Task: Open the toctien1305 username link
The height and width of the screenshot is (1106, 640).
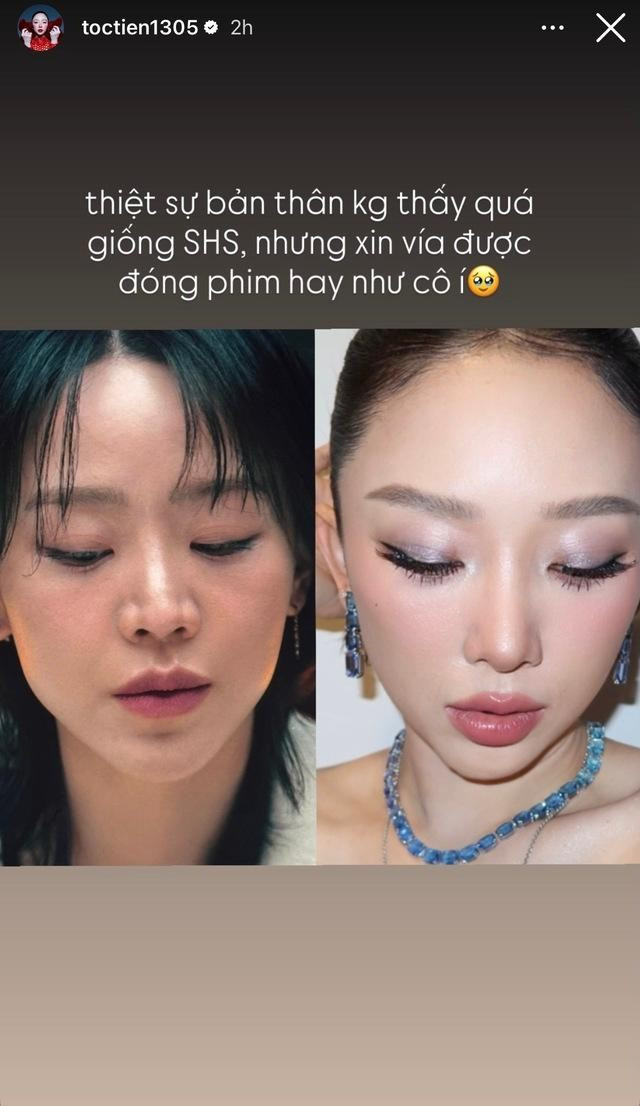Action: pyautogui.click(x=139, y=28)
